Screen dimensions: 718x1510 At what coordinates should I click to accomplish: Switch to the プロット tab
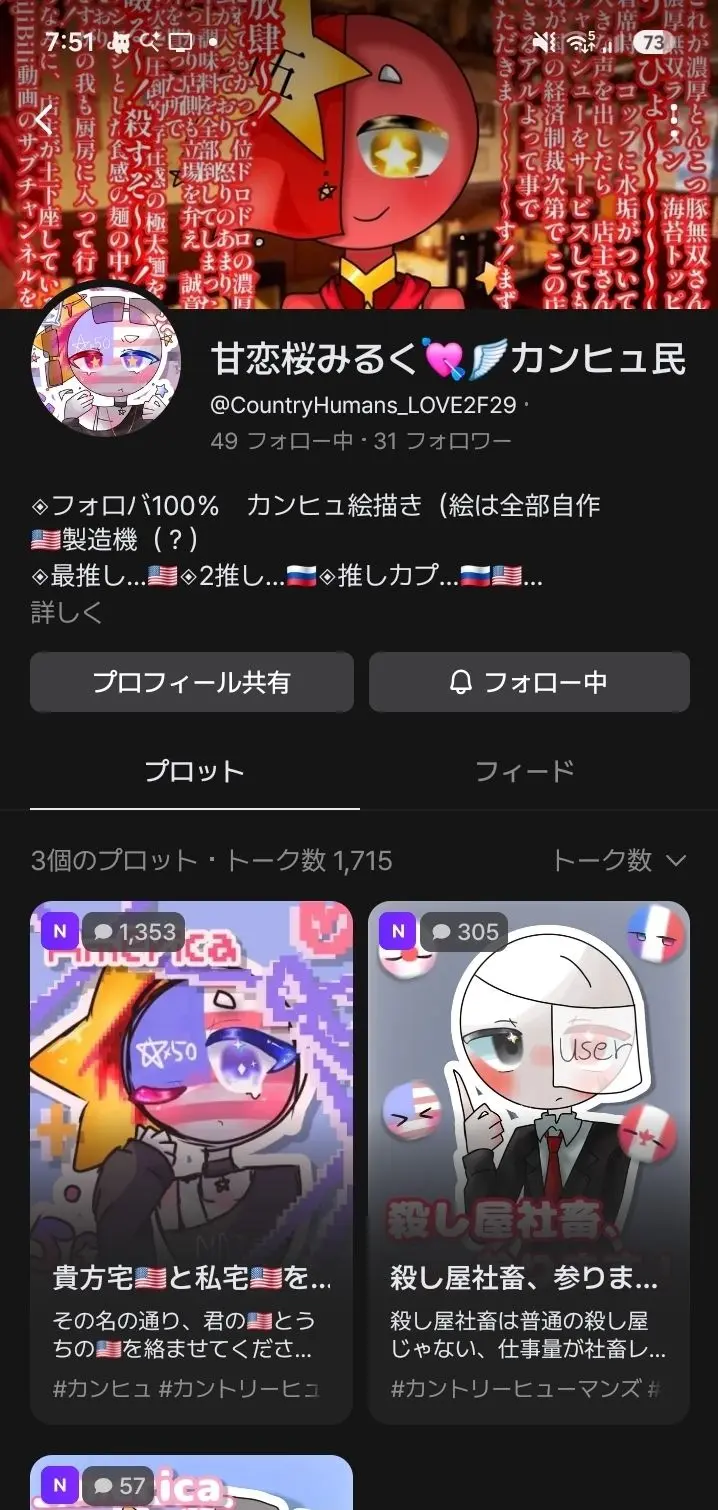[x=194, y=772]
